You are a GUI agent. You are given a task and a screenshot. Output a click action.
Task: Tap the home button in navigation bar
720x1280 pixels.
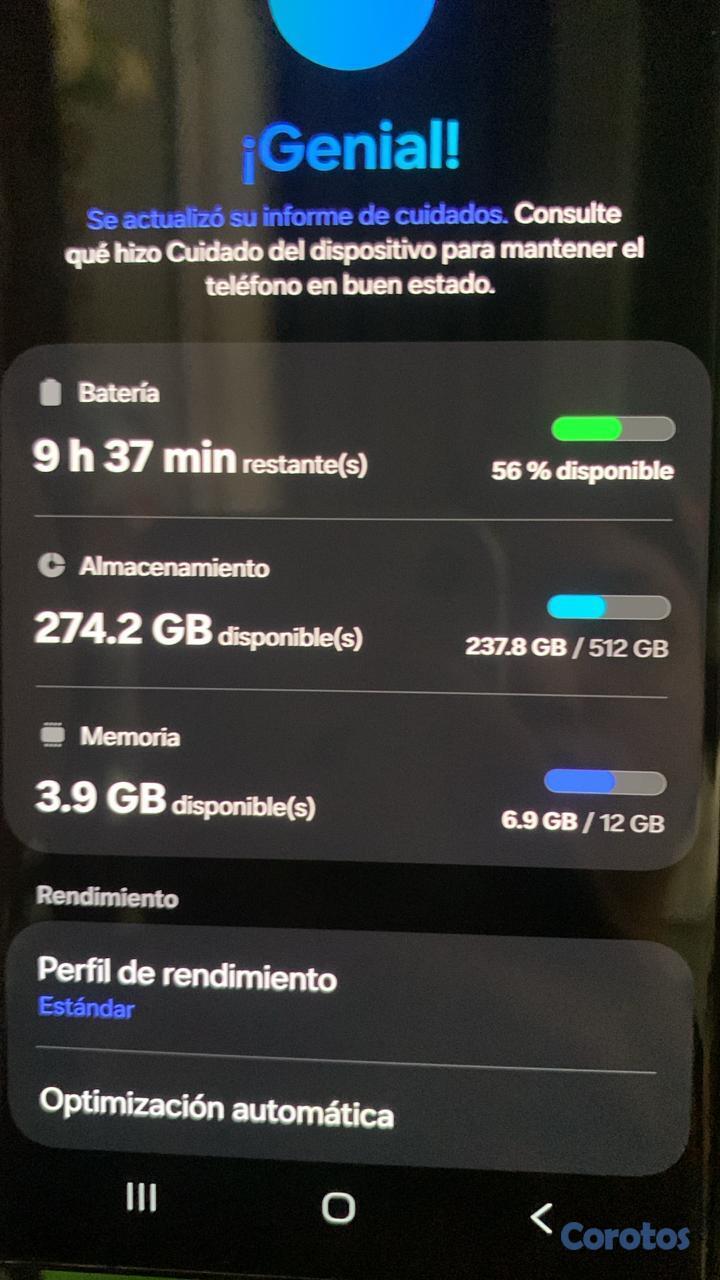coord(338,1207)
